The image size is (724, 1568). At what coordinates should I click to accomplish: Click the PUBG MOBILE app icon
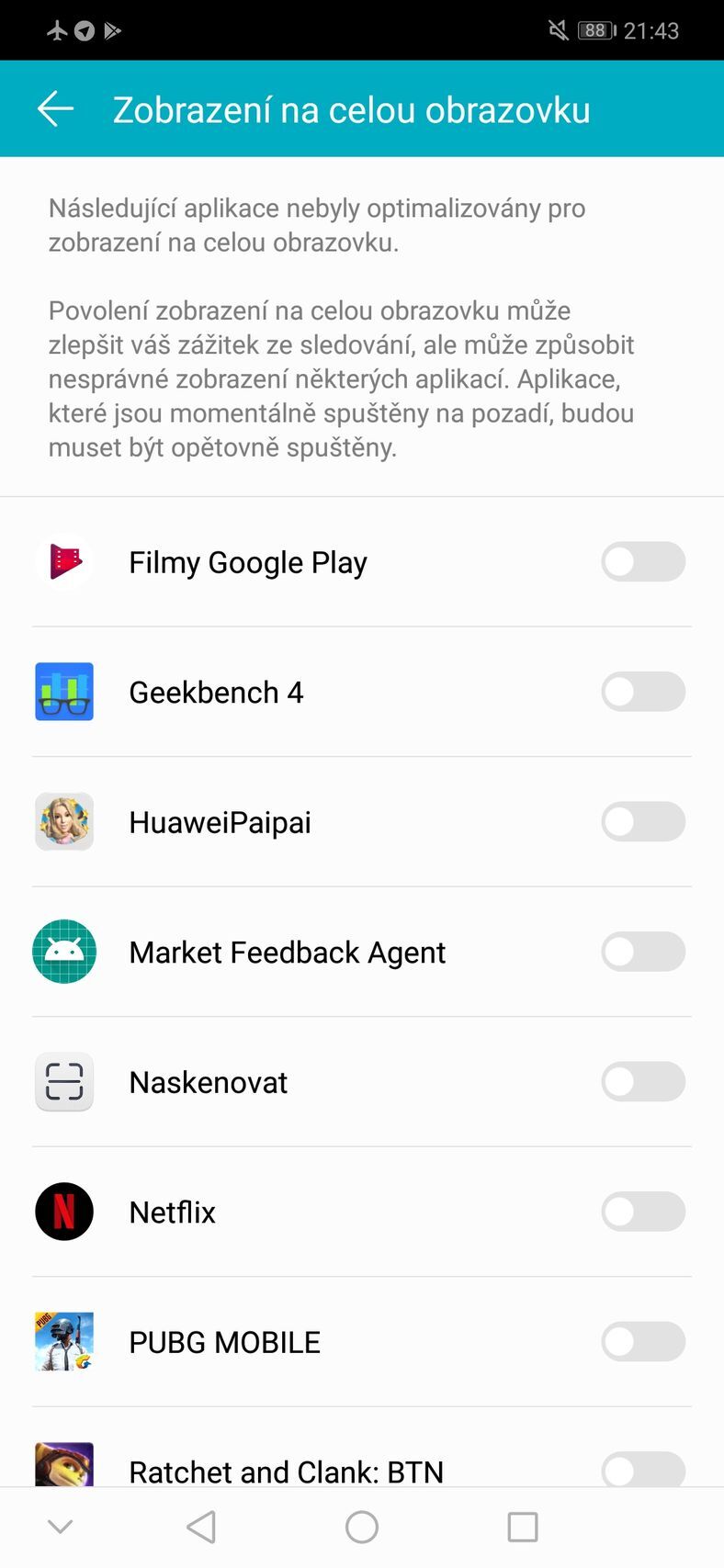pyautogui.click(x=63, y=1342)
